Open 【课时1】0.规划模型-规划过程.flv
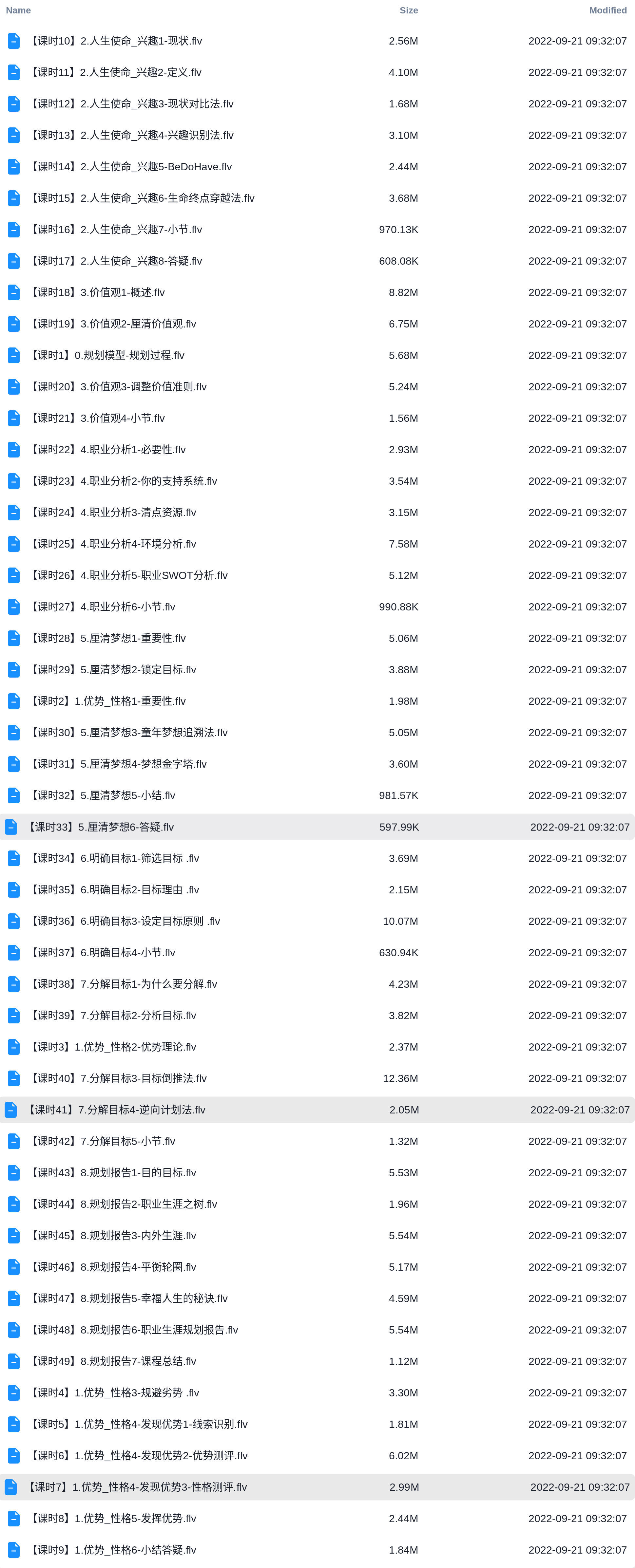The width and height of the screenshot is (635, 1568). 106,355
